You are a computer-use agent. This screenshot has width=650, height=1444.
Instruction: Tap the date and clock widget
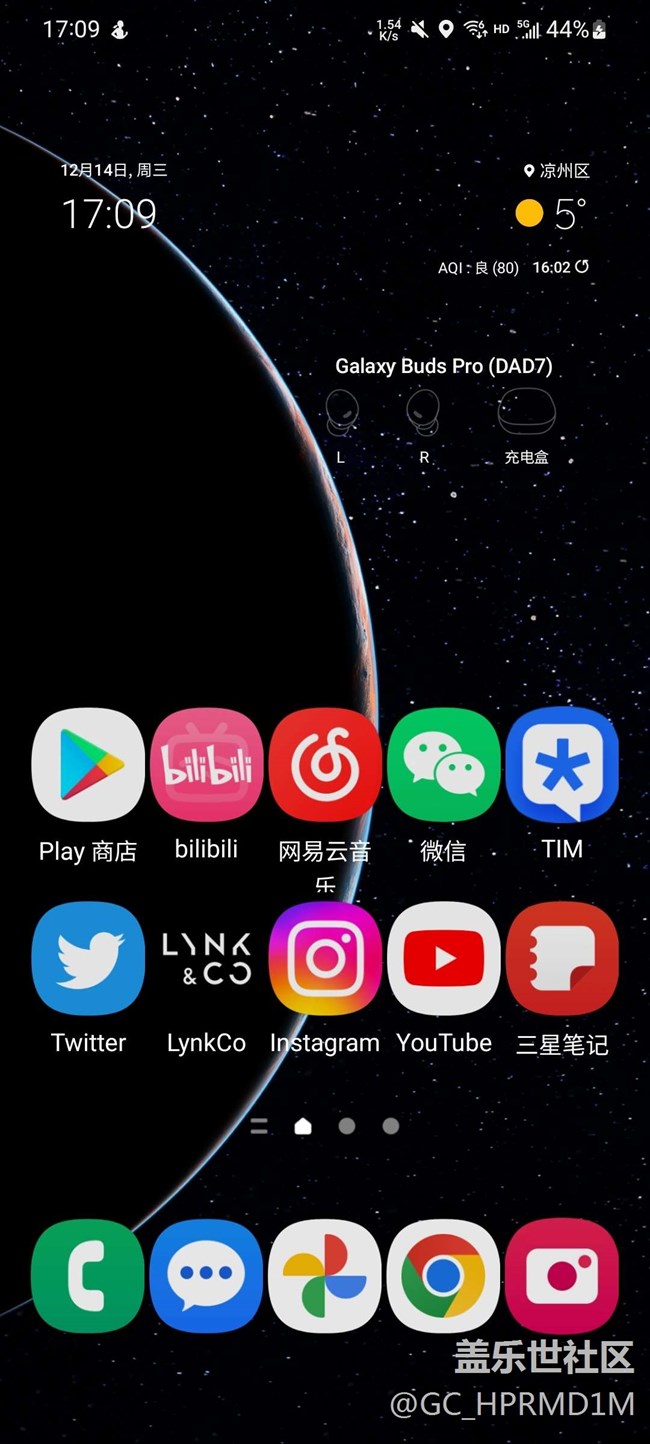(110, 213)
